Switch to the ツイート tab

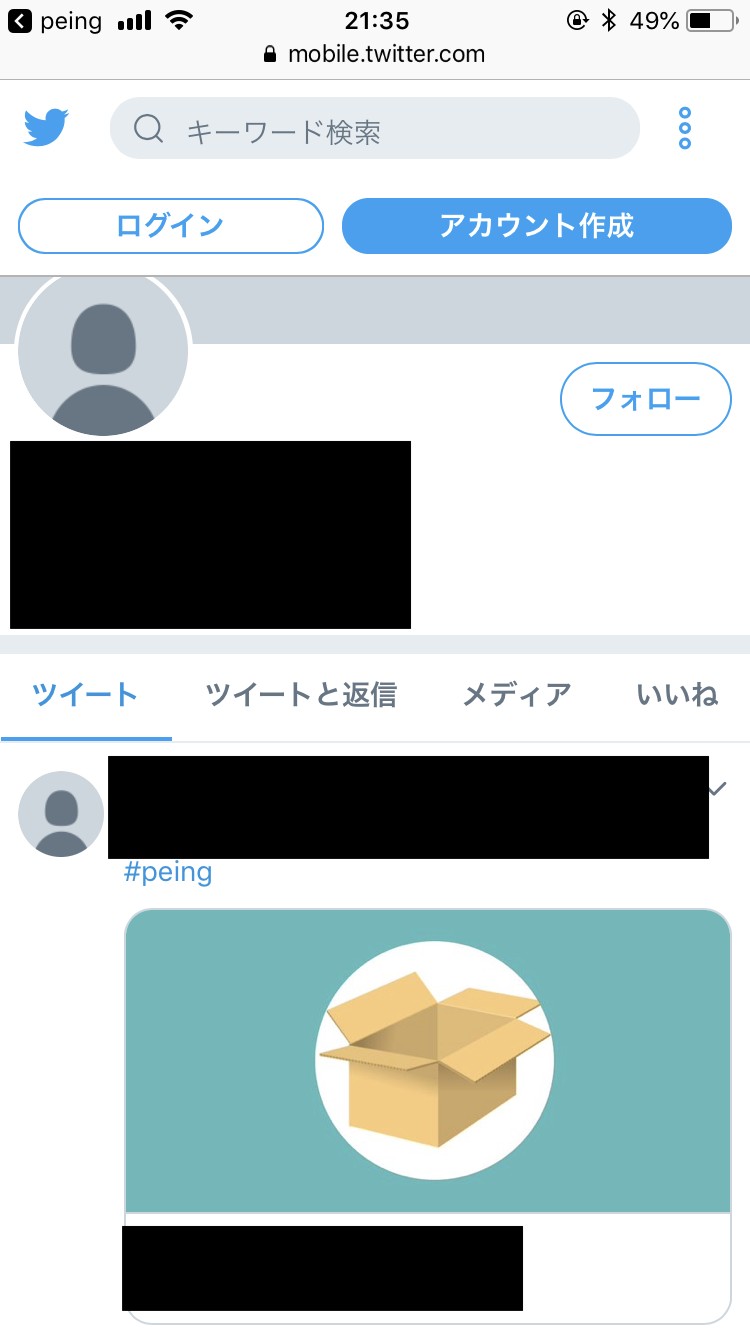85,694
